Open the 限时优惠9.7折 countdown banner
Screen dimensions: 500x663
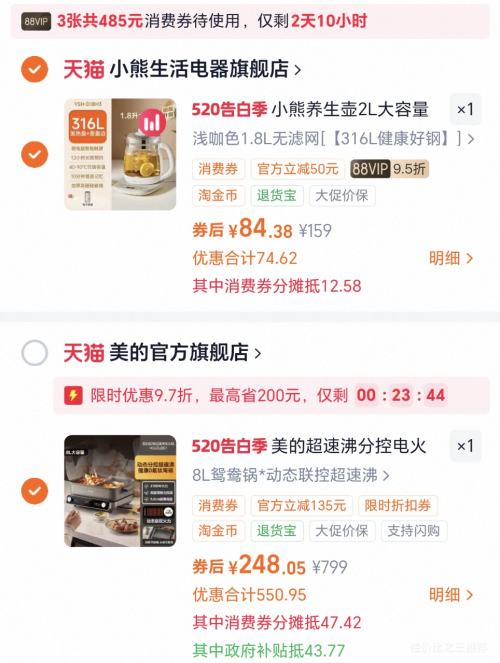[x=271, y=395]
